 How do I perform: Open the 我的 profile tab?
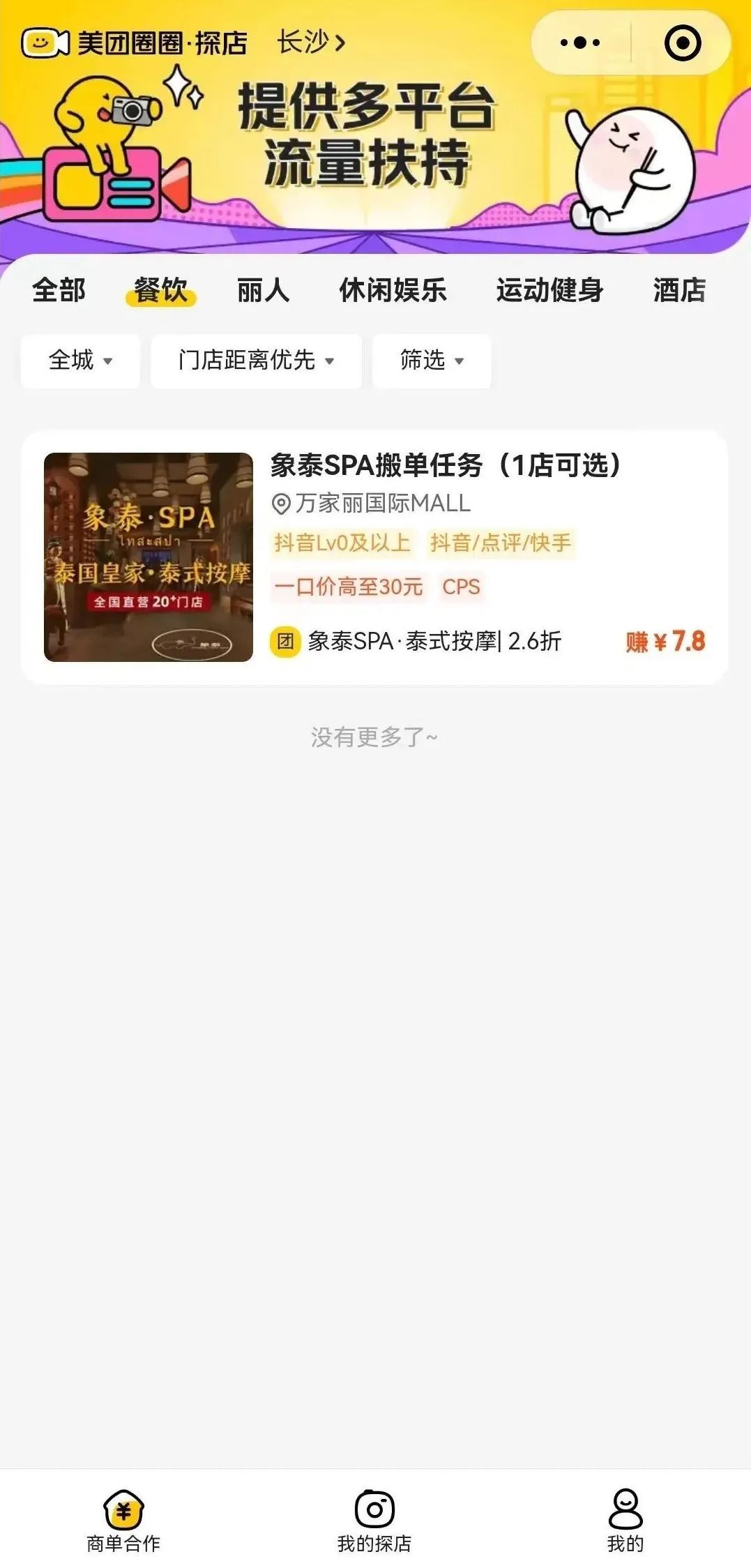click(x=625, y=1522)
